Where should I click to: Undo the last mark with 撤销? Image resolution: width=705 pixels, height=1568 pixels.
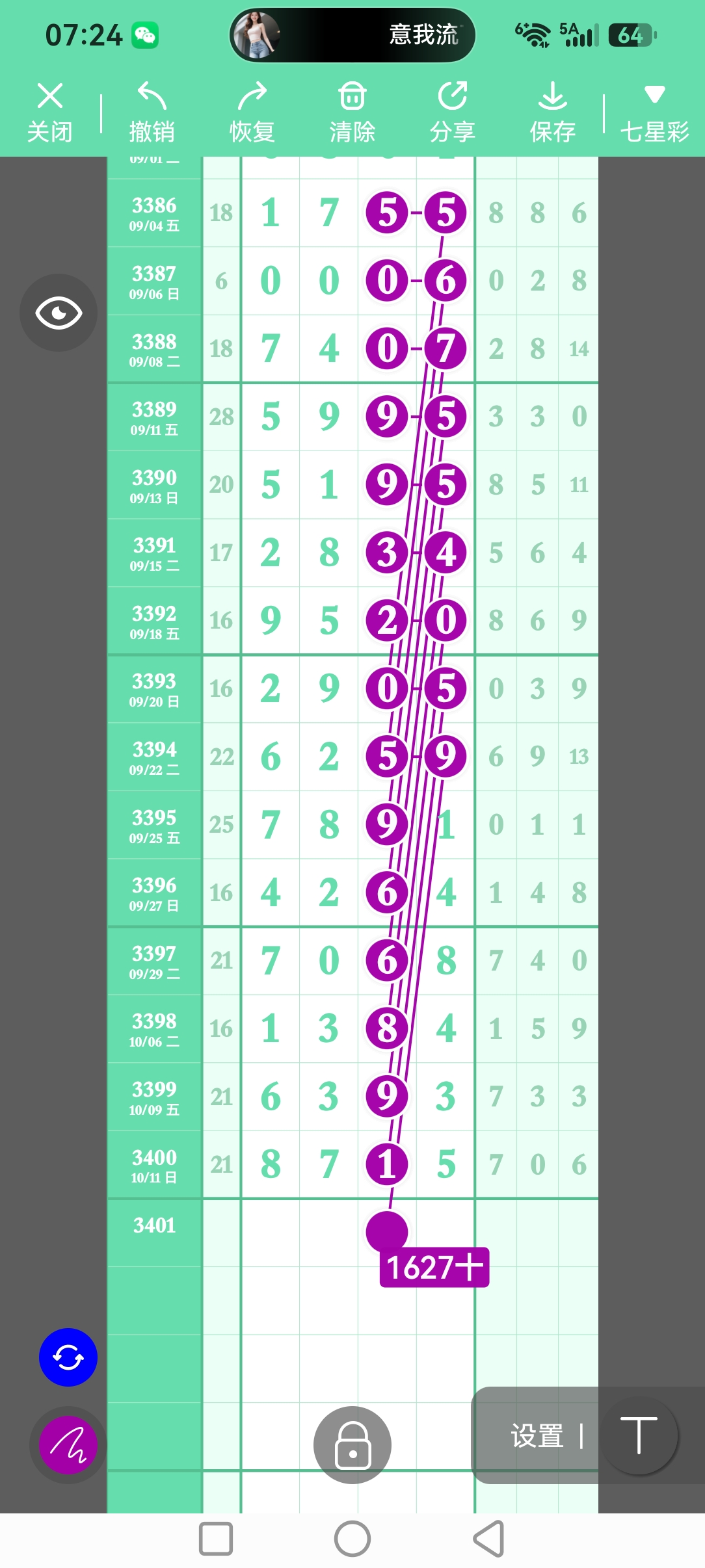click(152, 112)
